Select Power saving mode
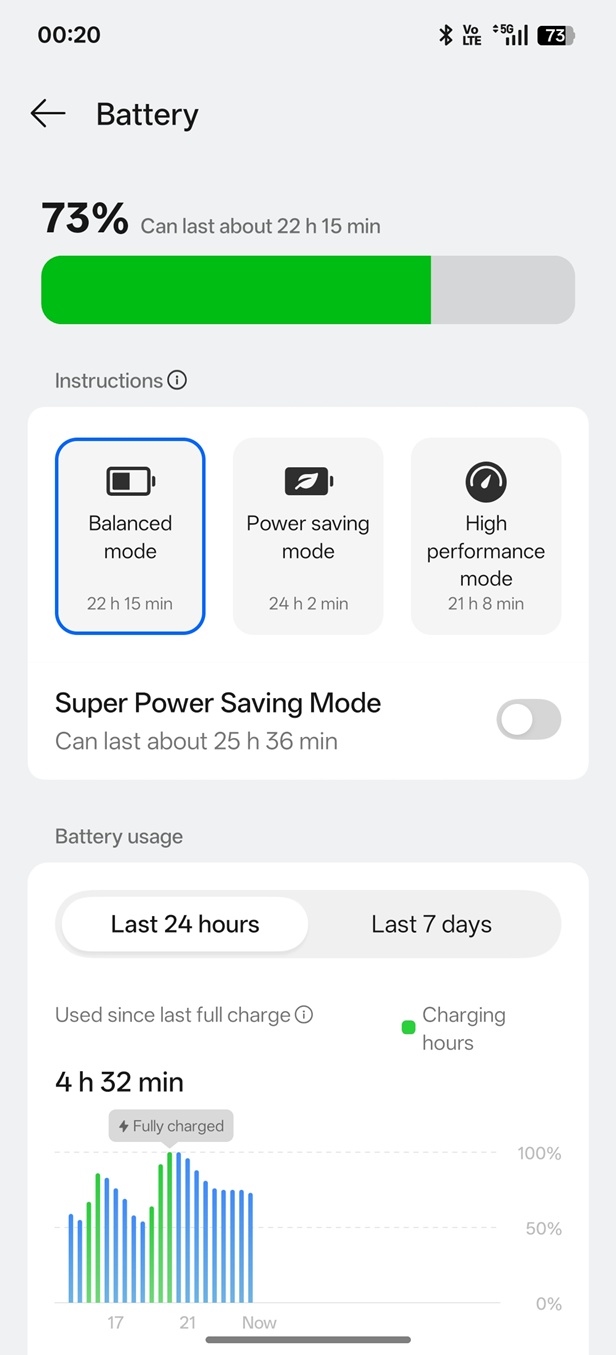This screenshot has width=616, height=1355. [x=308, y=536]
